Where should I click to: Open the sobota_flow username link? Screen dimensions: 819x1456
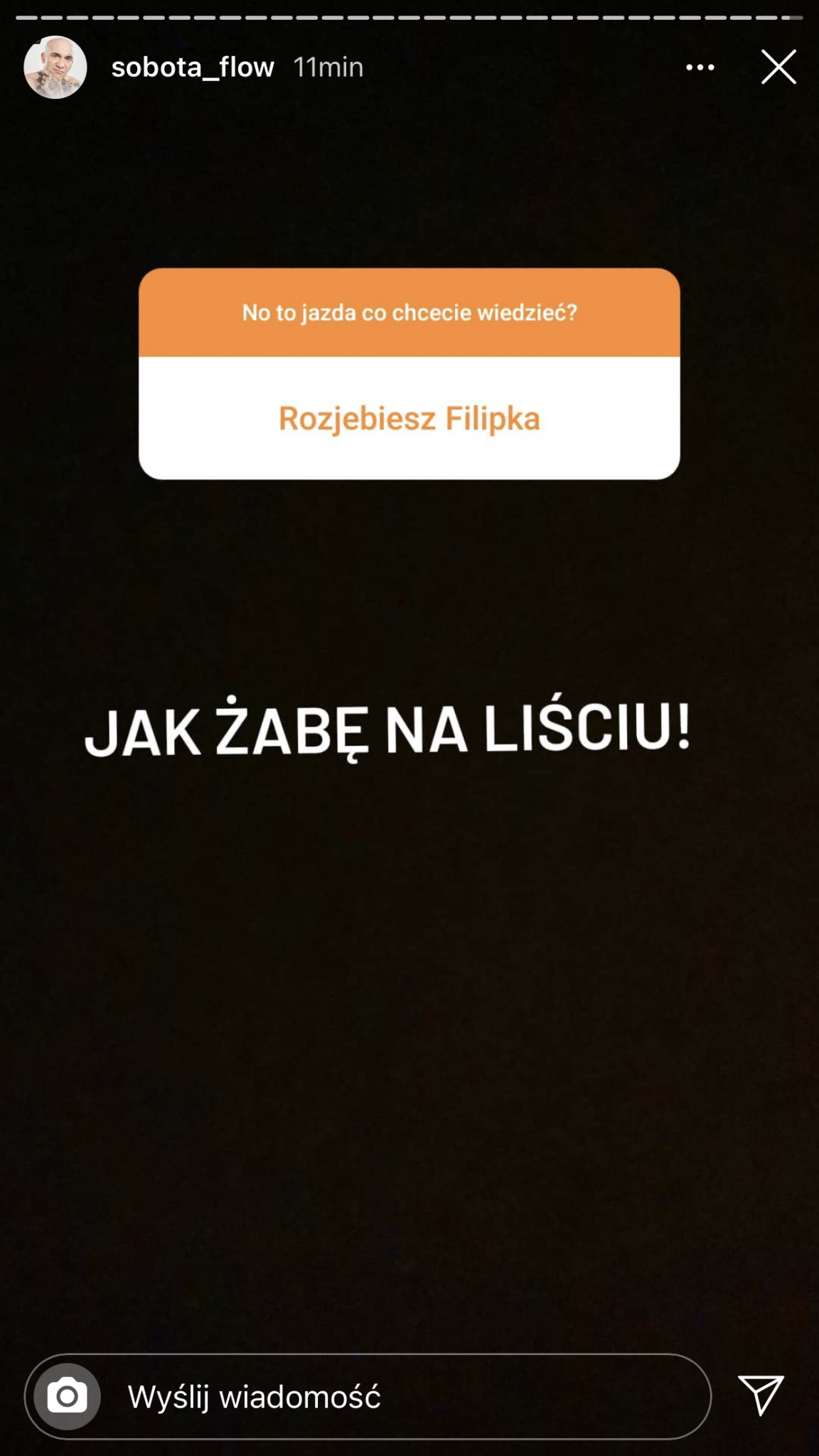[x=193, y=68]
